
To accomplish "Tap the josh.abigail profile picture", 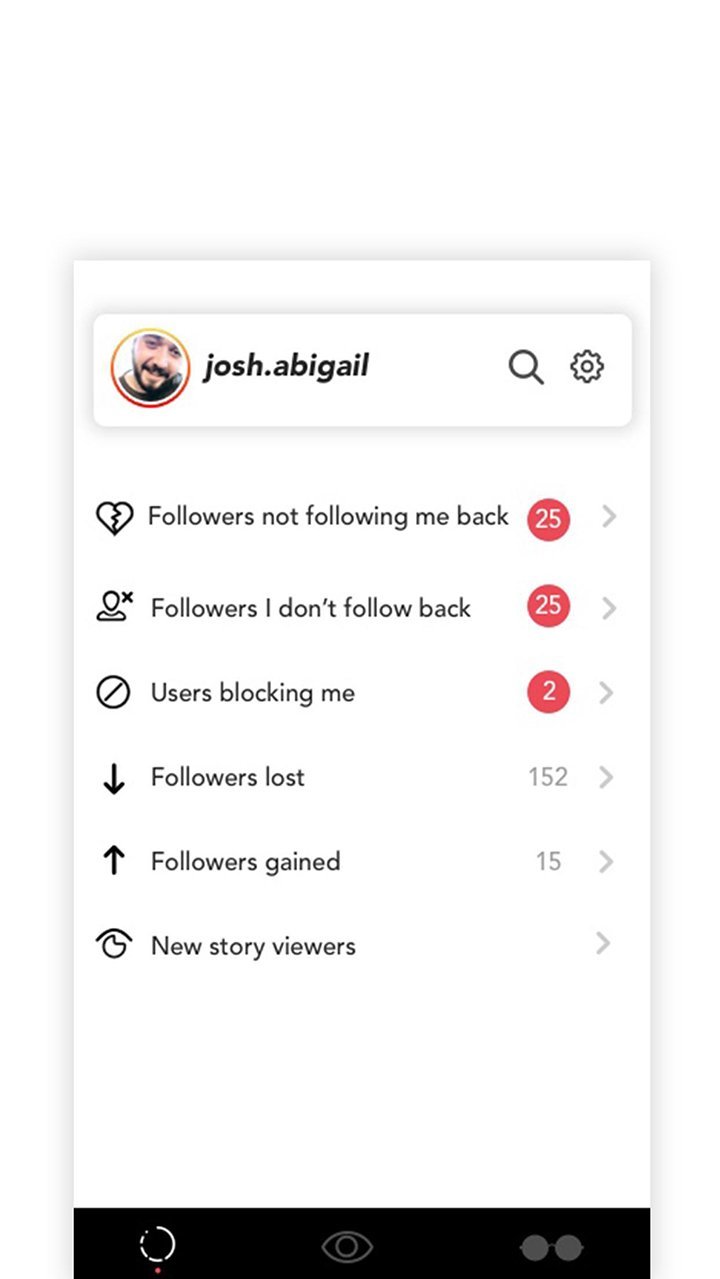I will [151, 367].
